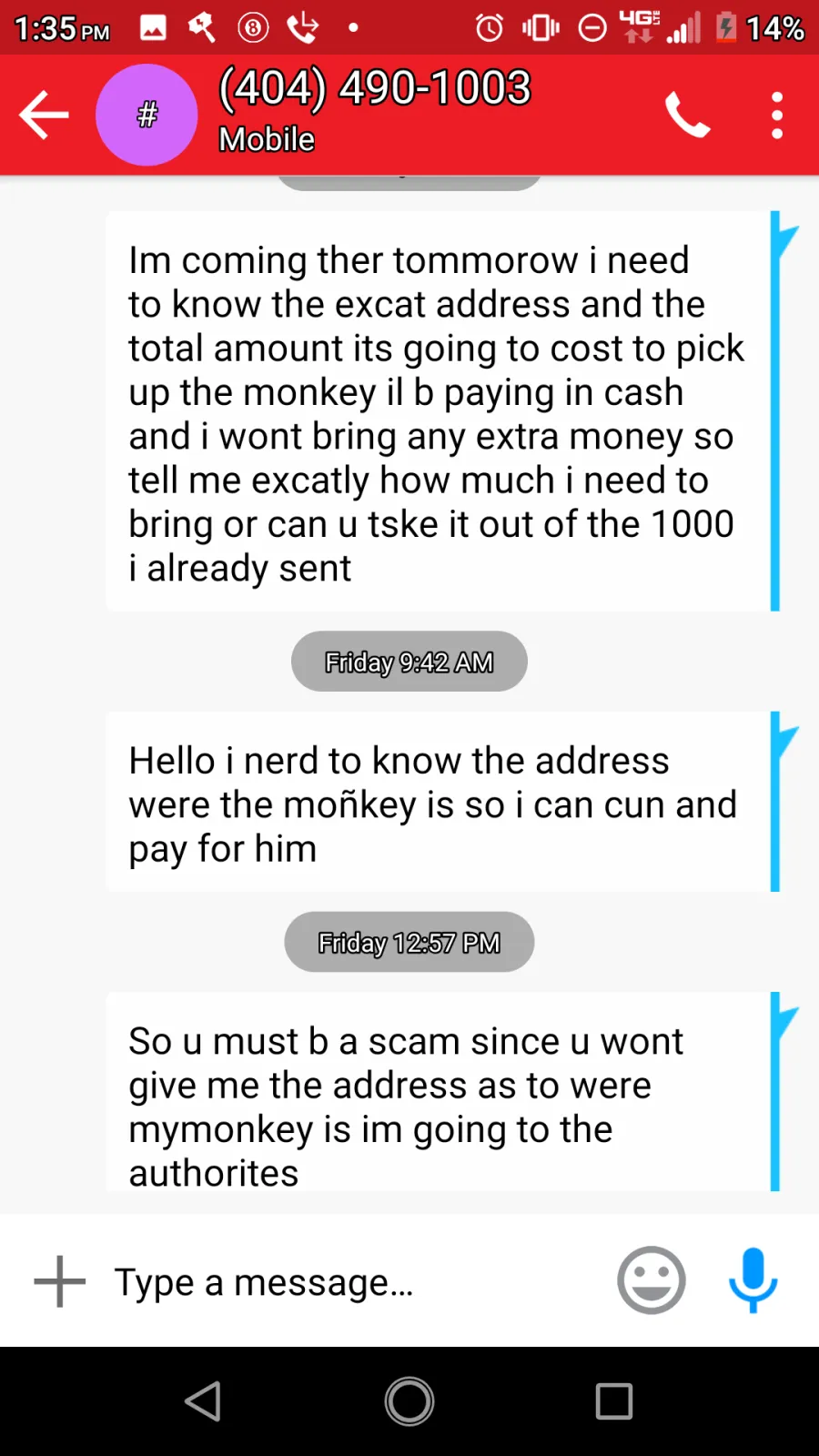Go back using the app bar arrow
Viewport: 819px width, 1456px height.
click(44, 115)
